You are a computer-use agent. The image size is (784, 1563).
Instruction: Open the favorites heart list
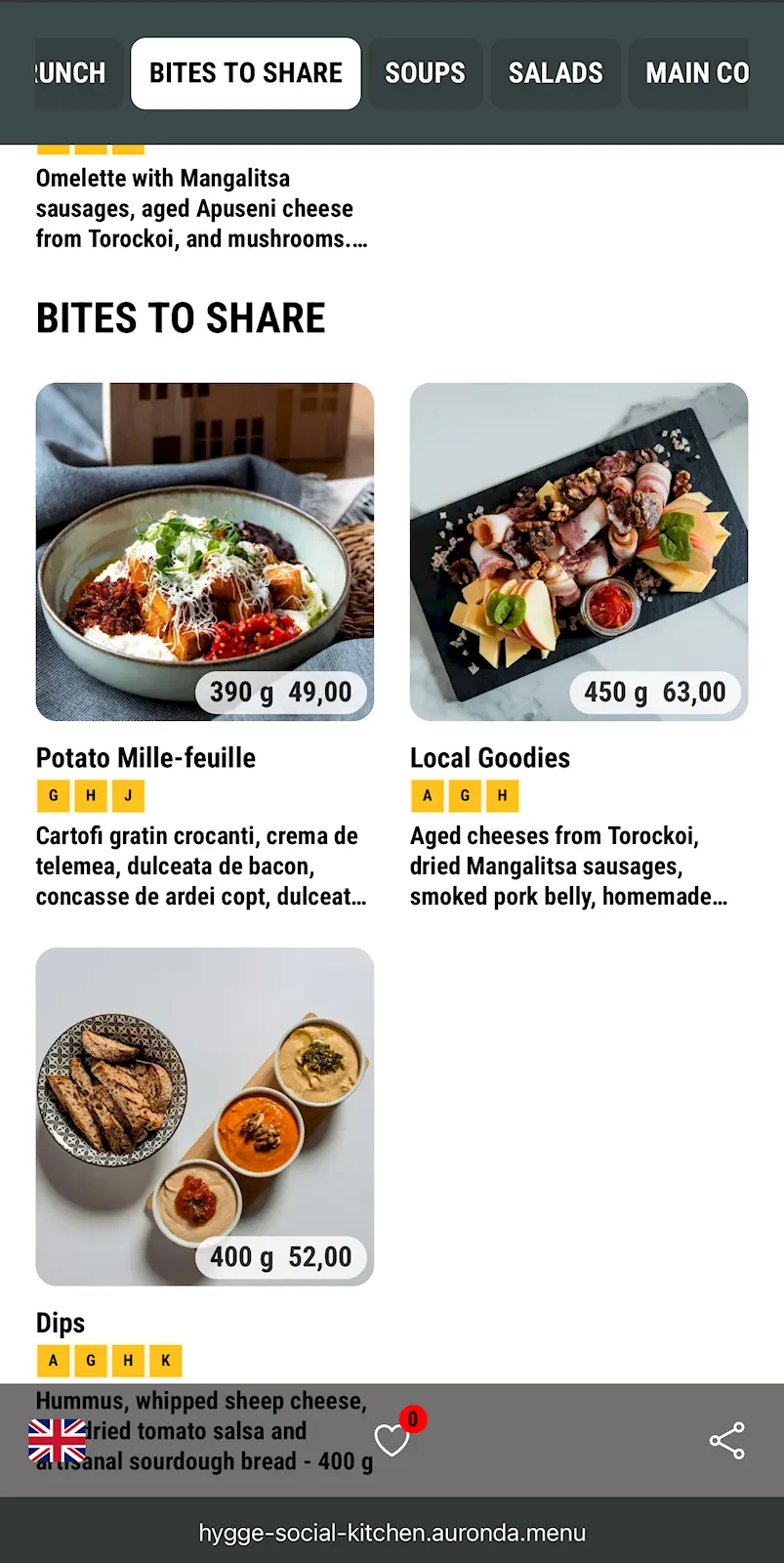(392, 1440)
